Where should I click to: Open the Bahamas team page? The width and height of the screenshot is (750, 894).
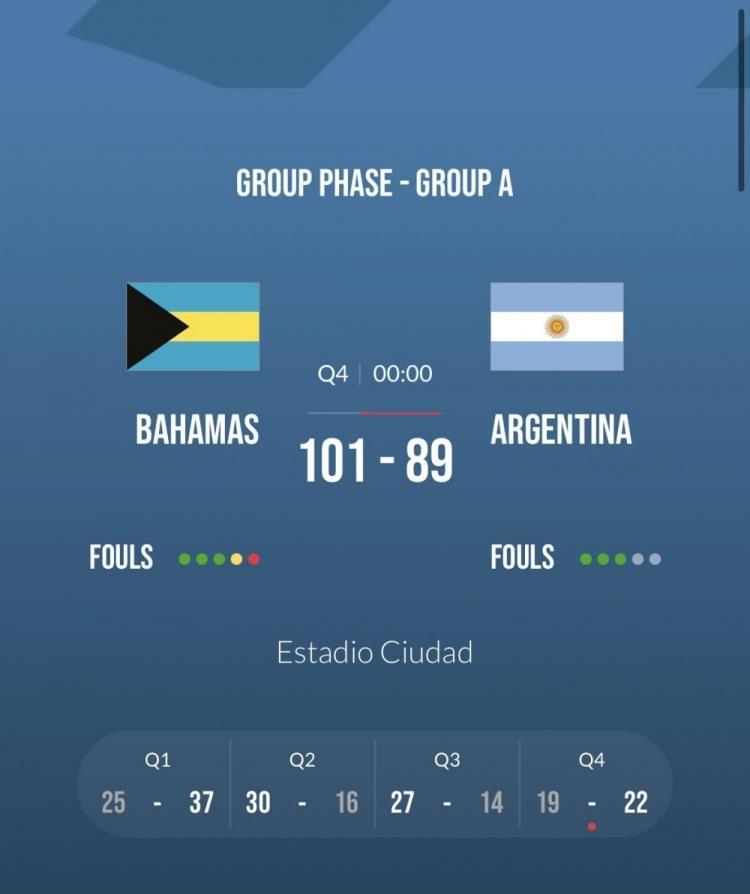click(197, 430)
